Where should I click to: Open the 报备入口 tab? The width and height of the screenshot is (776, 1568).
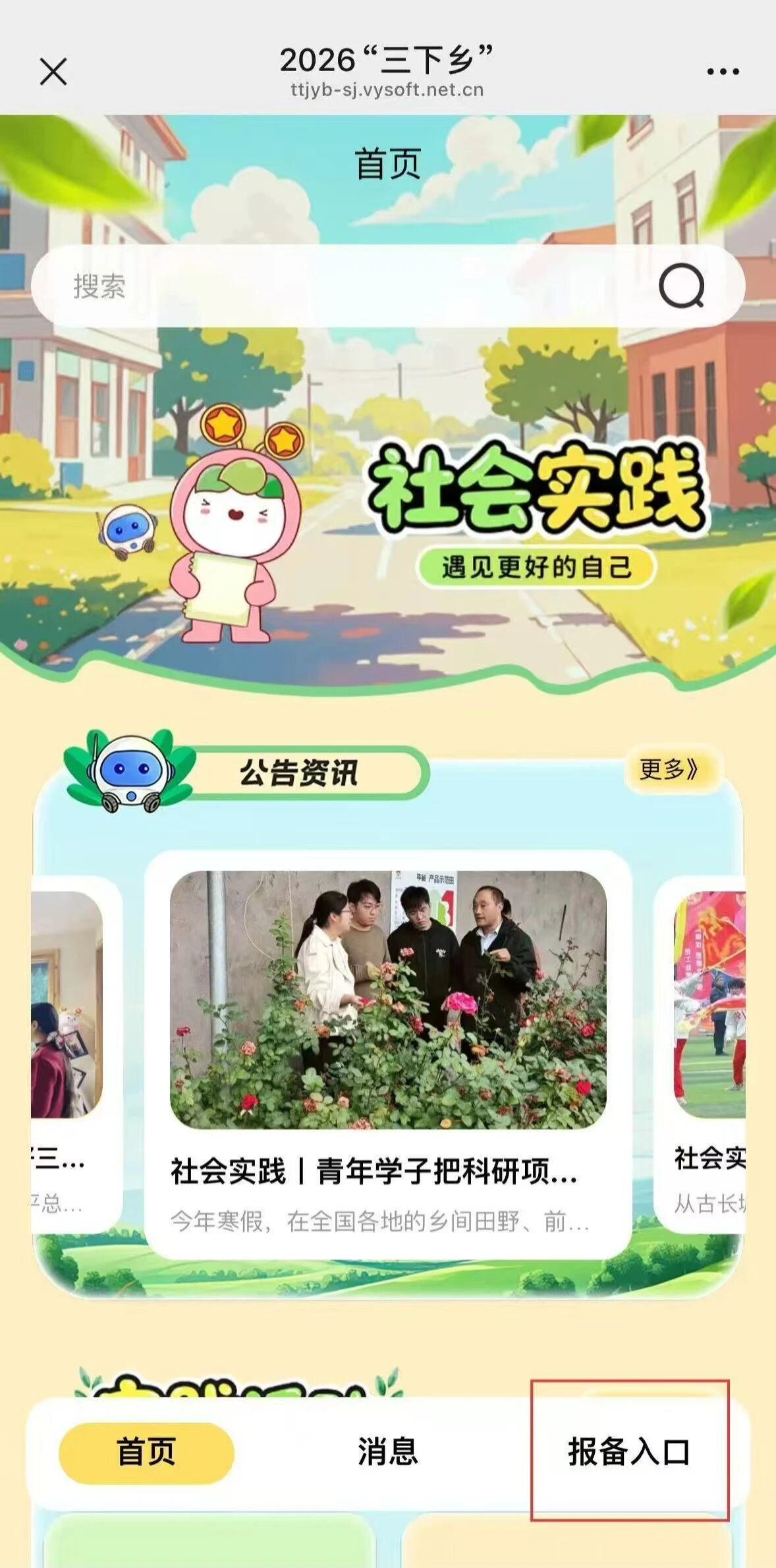point(629,1452)
